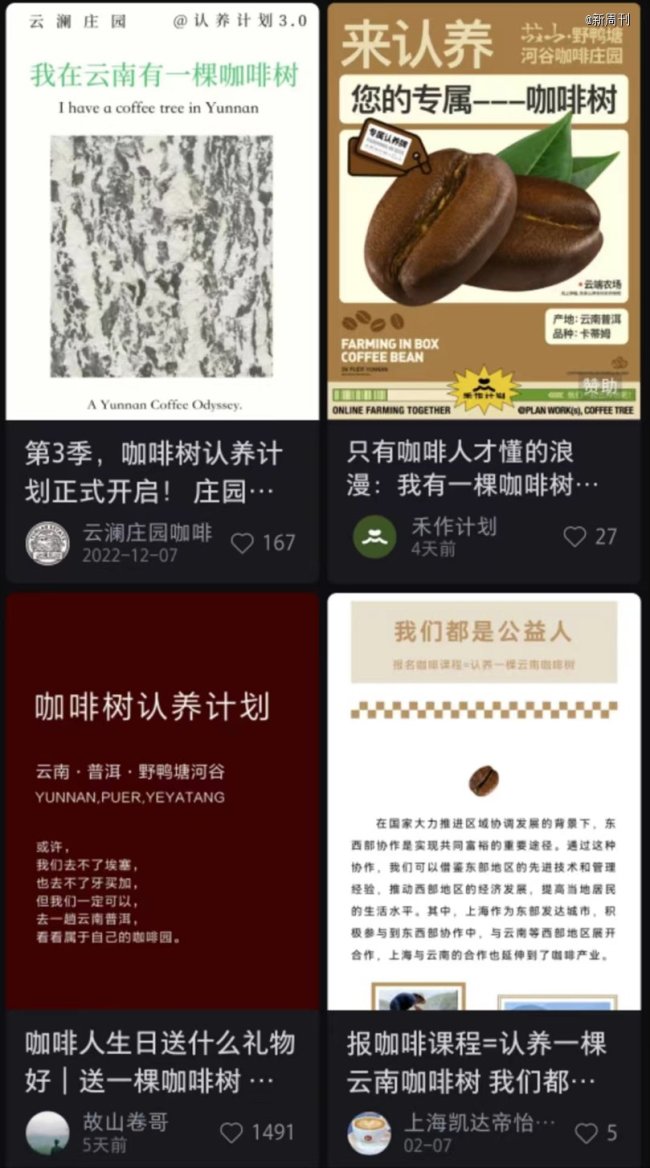Like 故山卷哥's post with 1491 likes

232,1132
